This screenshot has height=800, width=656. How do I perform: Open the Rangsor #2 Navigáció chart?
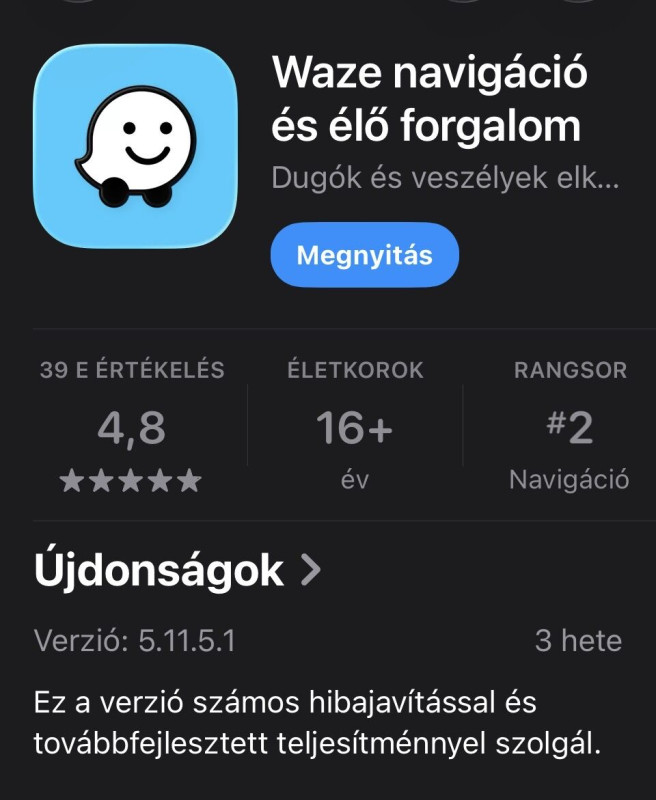click(568, 427)
